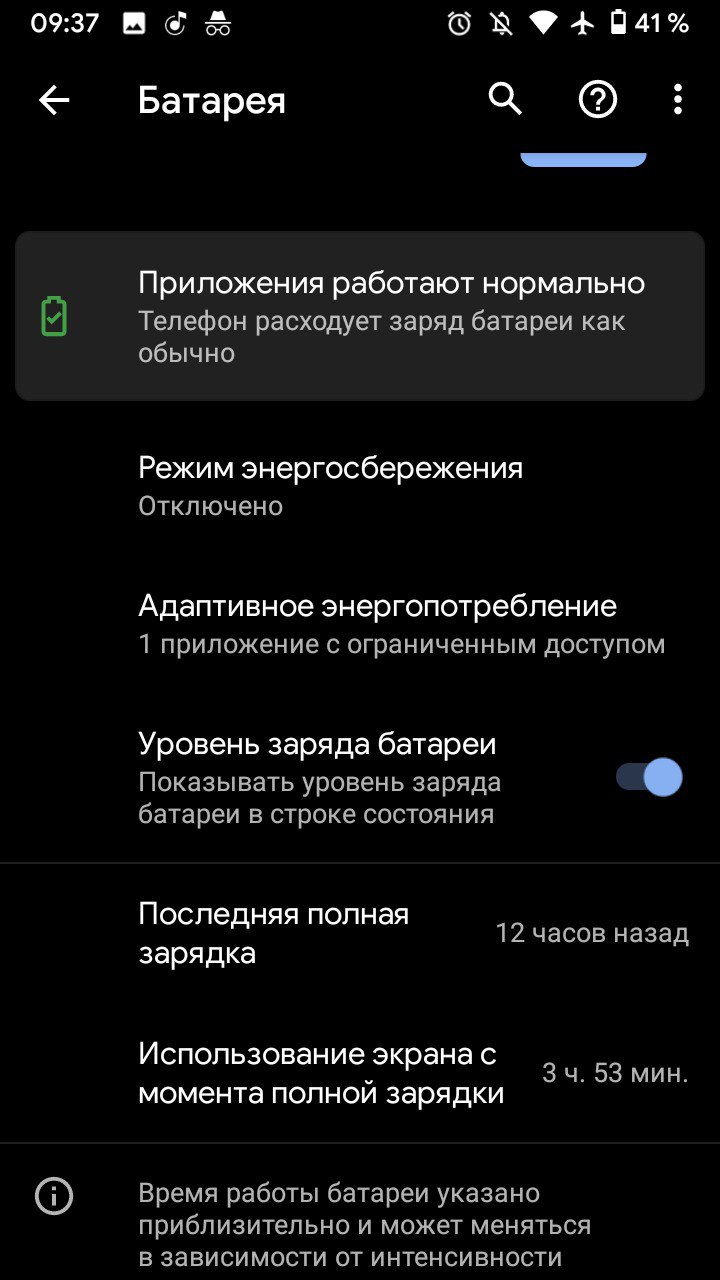Screen dimensions: 720x1280
Task: Open the Приложения работают нормально card
Action: click(x=360, y=316)
